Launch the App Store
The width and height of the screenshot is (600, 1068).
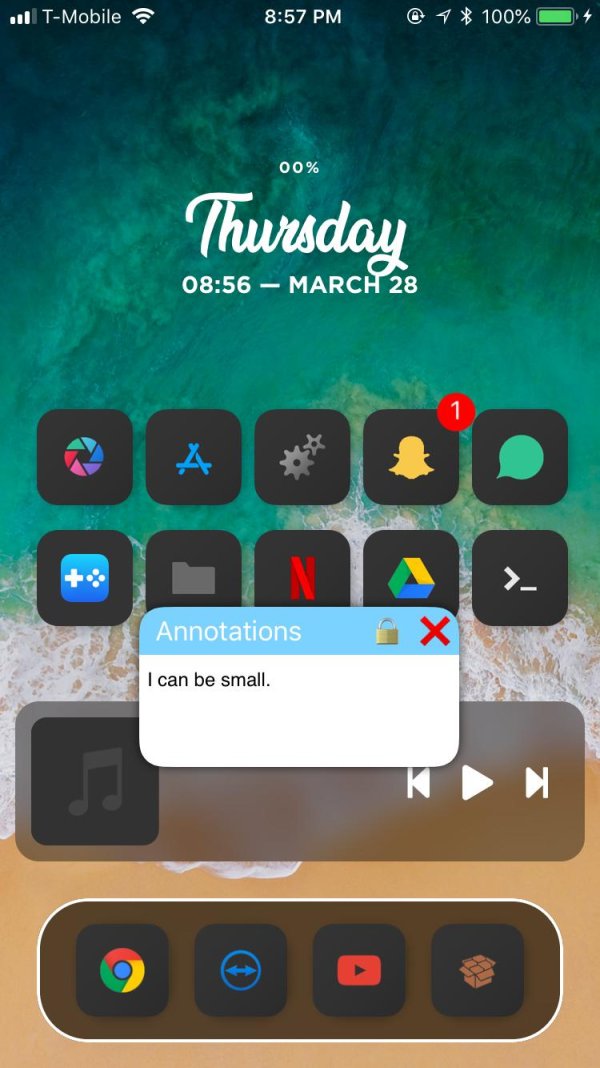[x=193, y=458]
